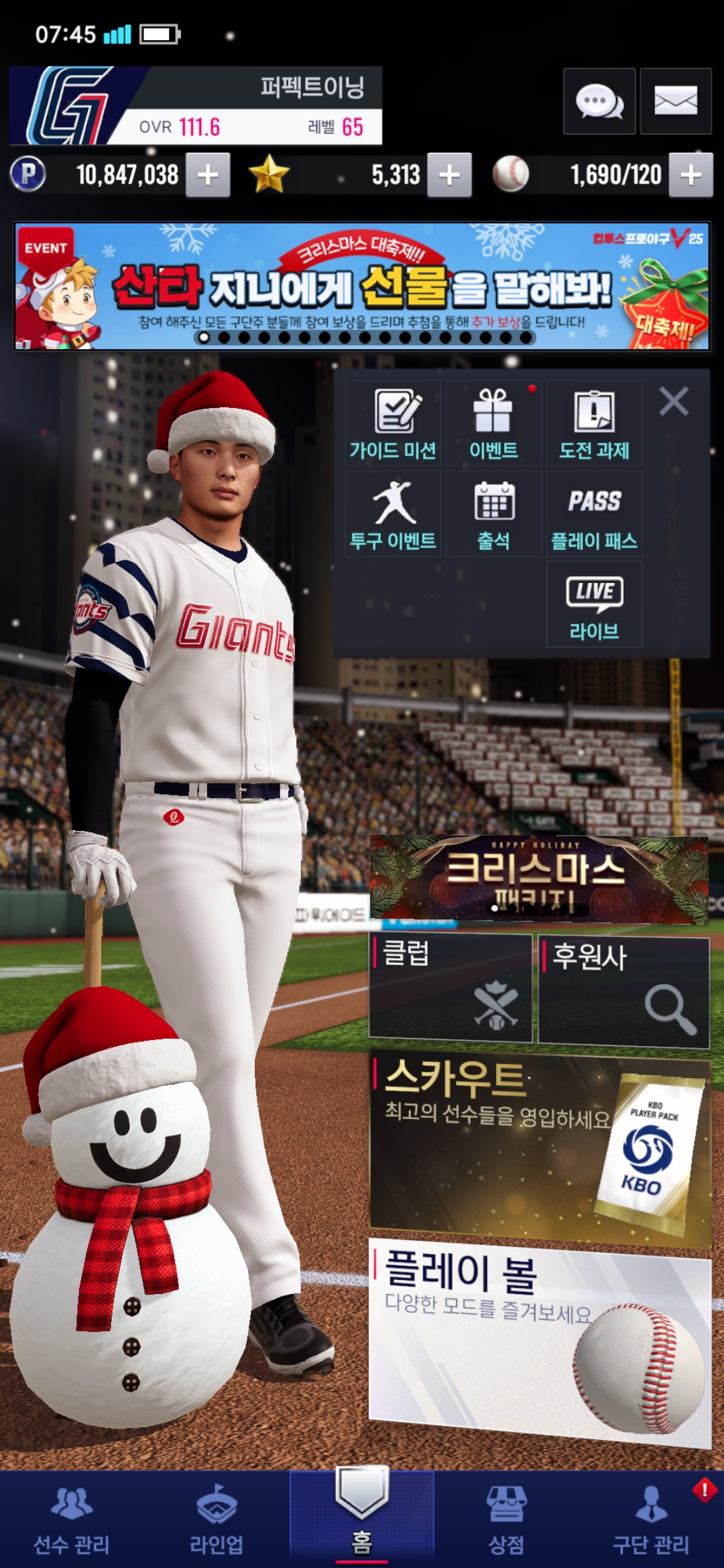Open the 이벤트 gift menu
The image size is (724, 1568).
pos(493,423)
